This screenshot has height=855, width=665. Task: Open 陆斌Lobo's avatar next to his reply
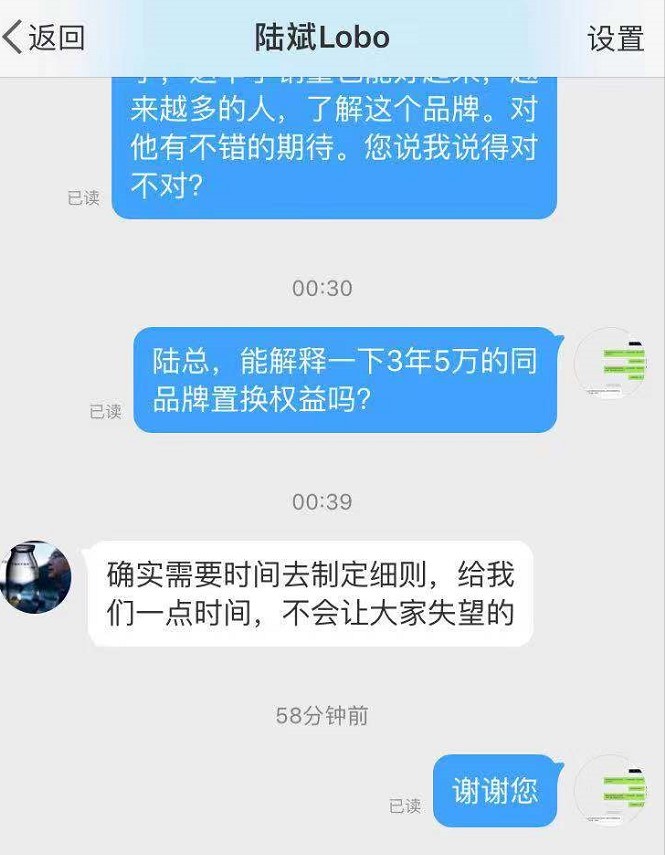pos(37,577)
